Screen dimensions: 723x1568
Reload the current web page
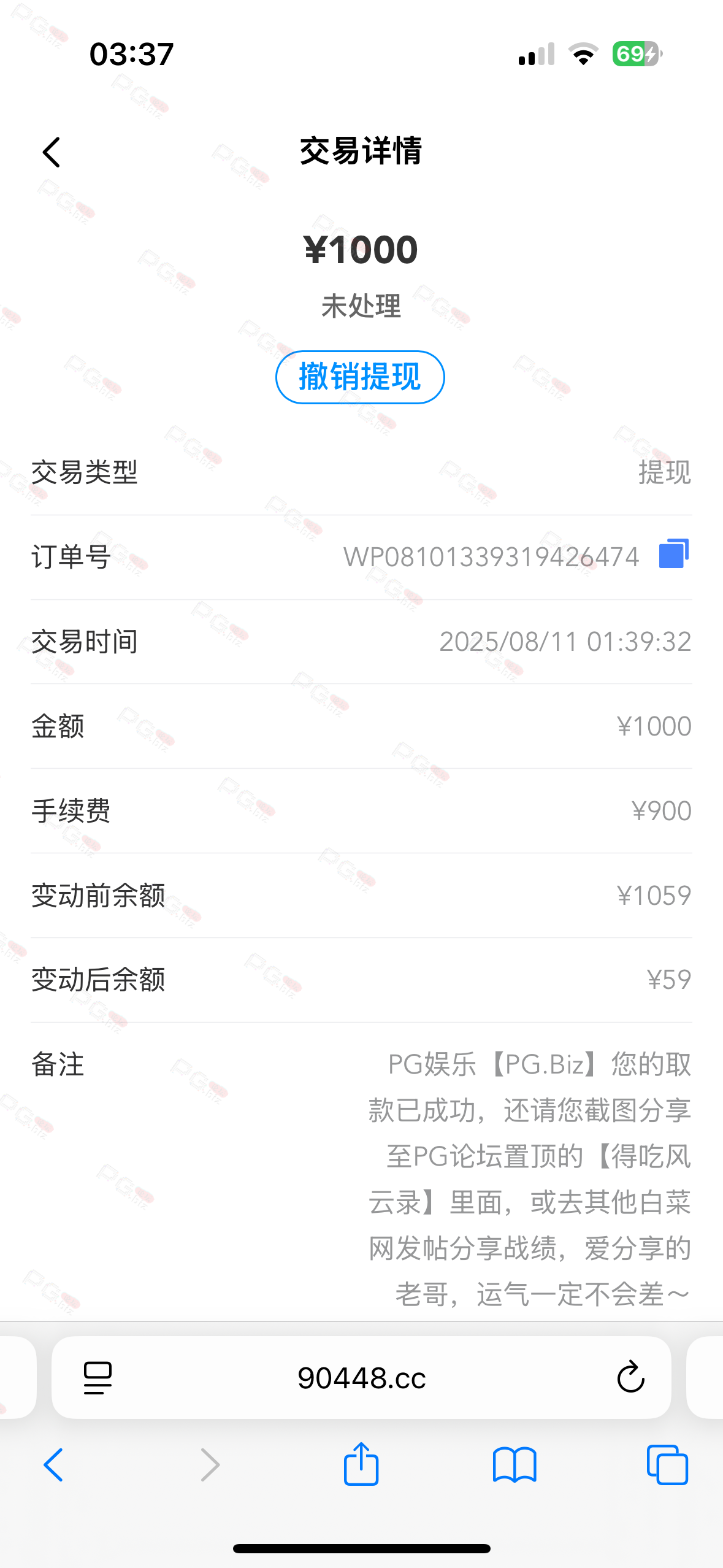pos(630,1378)
